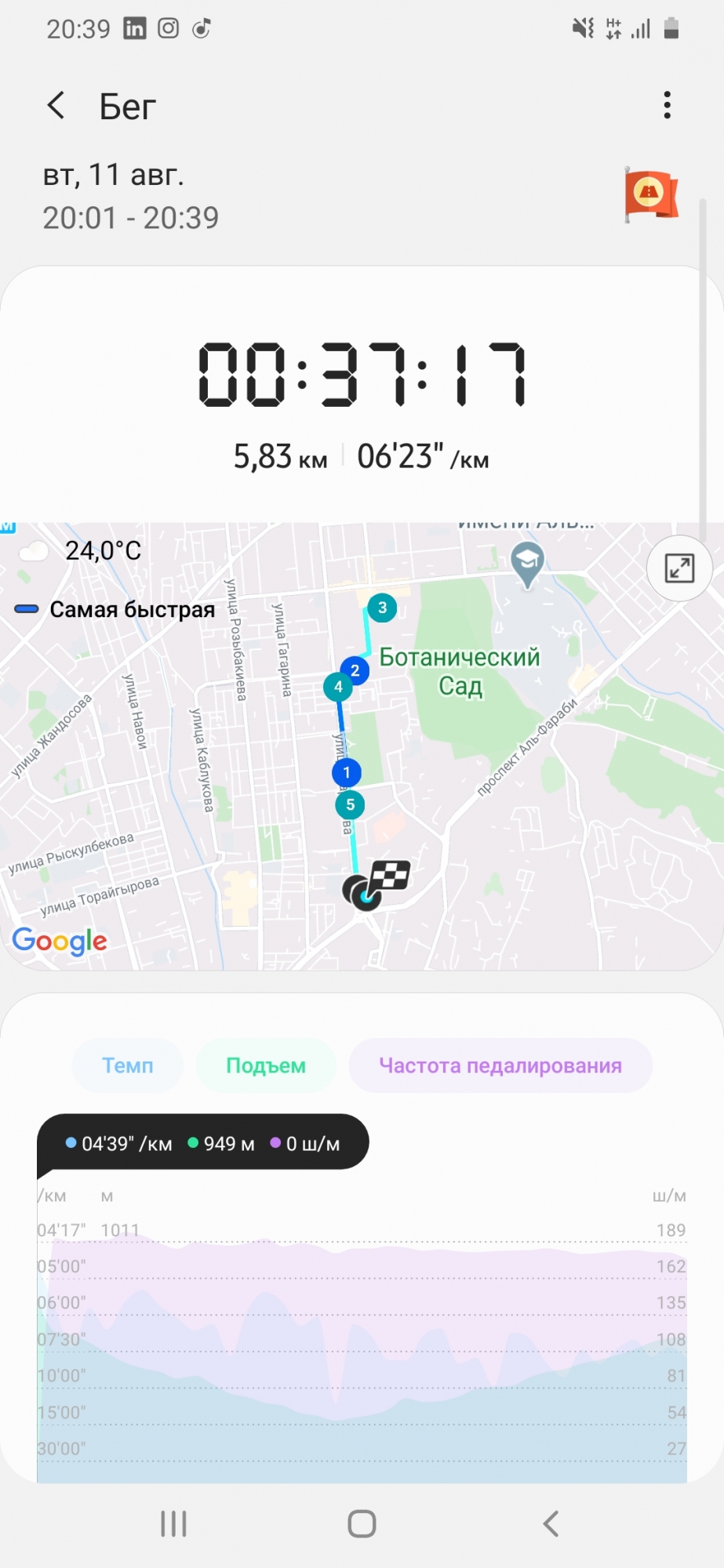Select the Подъем chart chip

(x=266, y=1065)
